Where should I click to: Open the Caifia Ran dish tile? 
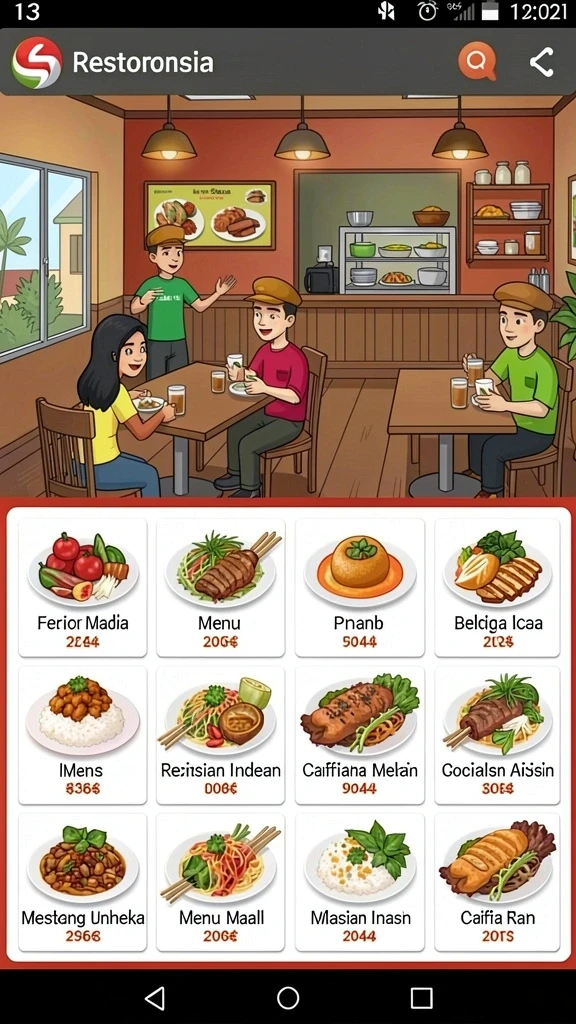498,882
